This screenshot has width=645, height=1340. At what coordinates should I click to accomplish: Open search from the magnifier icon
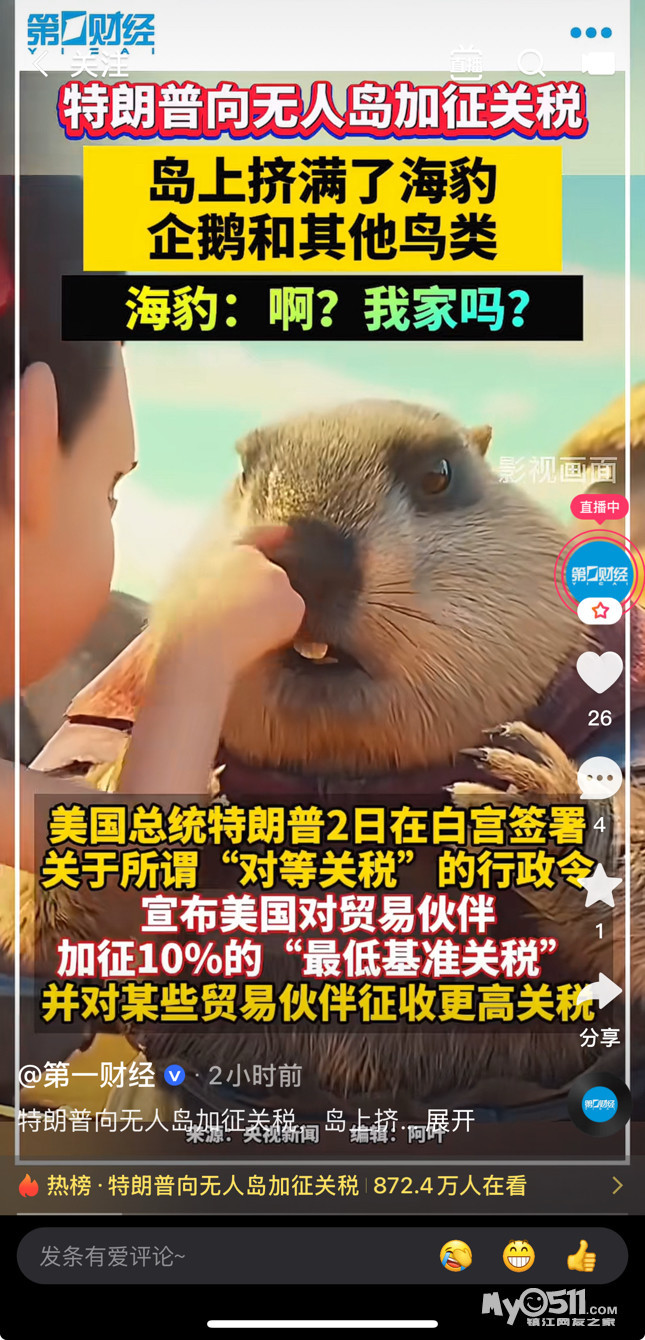point(532,63)
